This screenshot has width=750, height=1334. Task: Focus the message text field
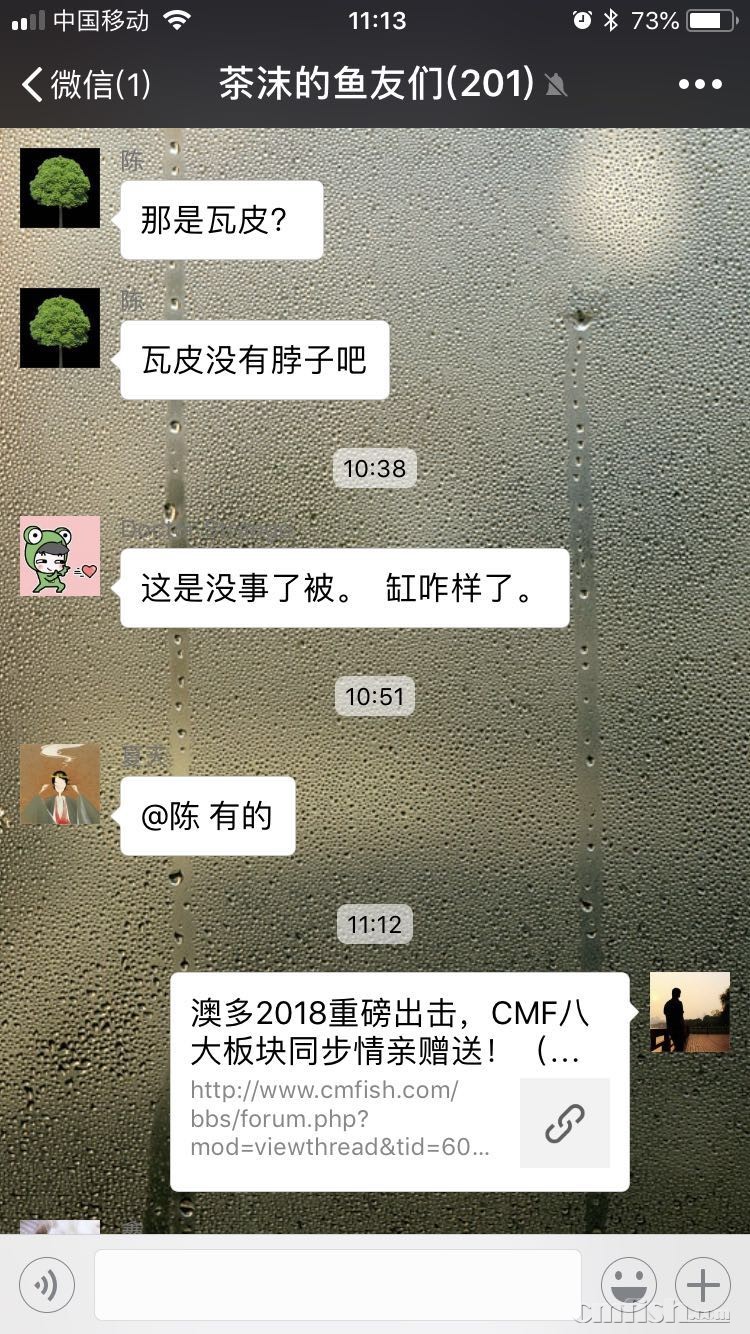337,1284
